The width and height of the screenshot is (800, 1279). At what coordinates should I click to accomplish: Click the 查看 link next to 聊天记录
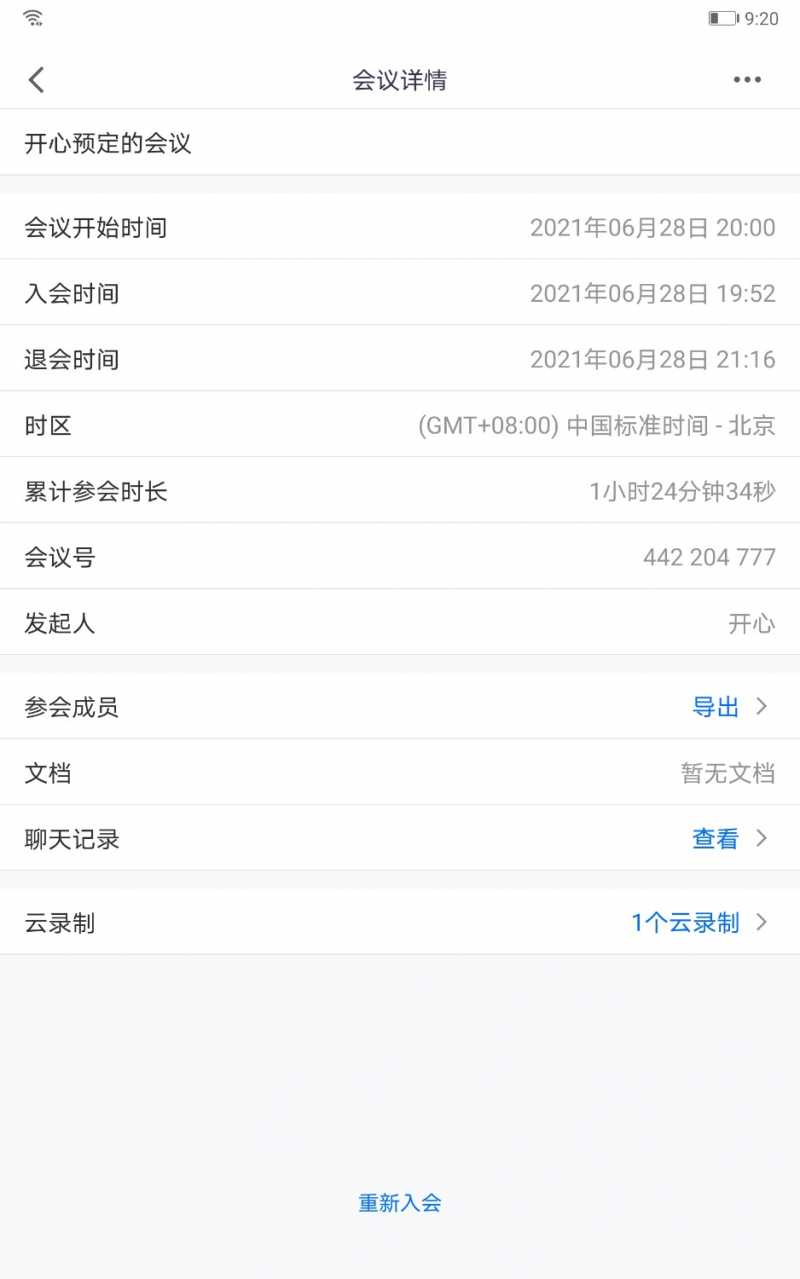click(x=716, y=839)
